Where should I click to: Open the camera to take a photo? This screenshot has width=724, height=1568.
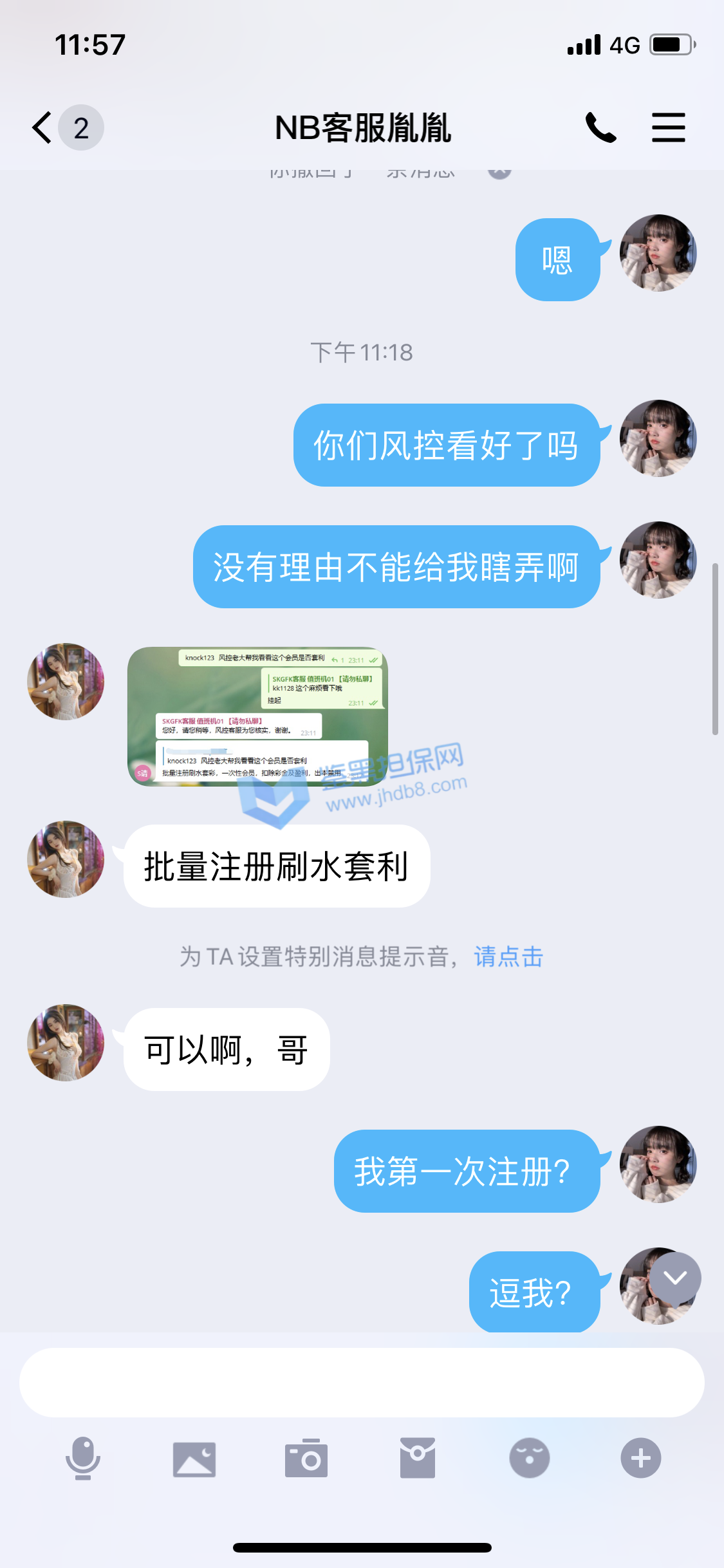(x=306, y=1458)
